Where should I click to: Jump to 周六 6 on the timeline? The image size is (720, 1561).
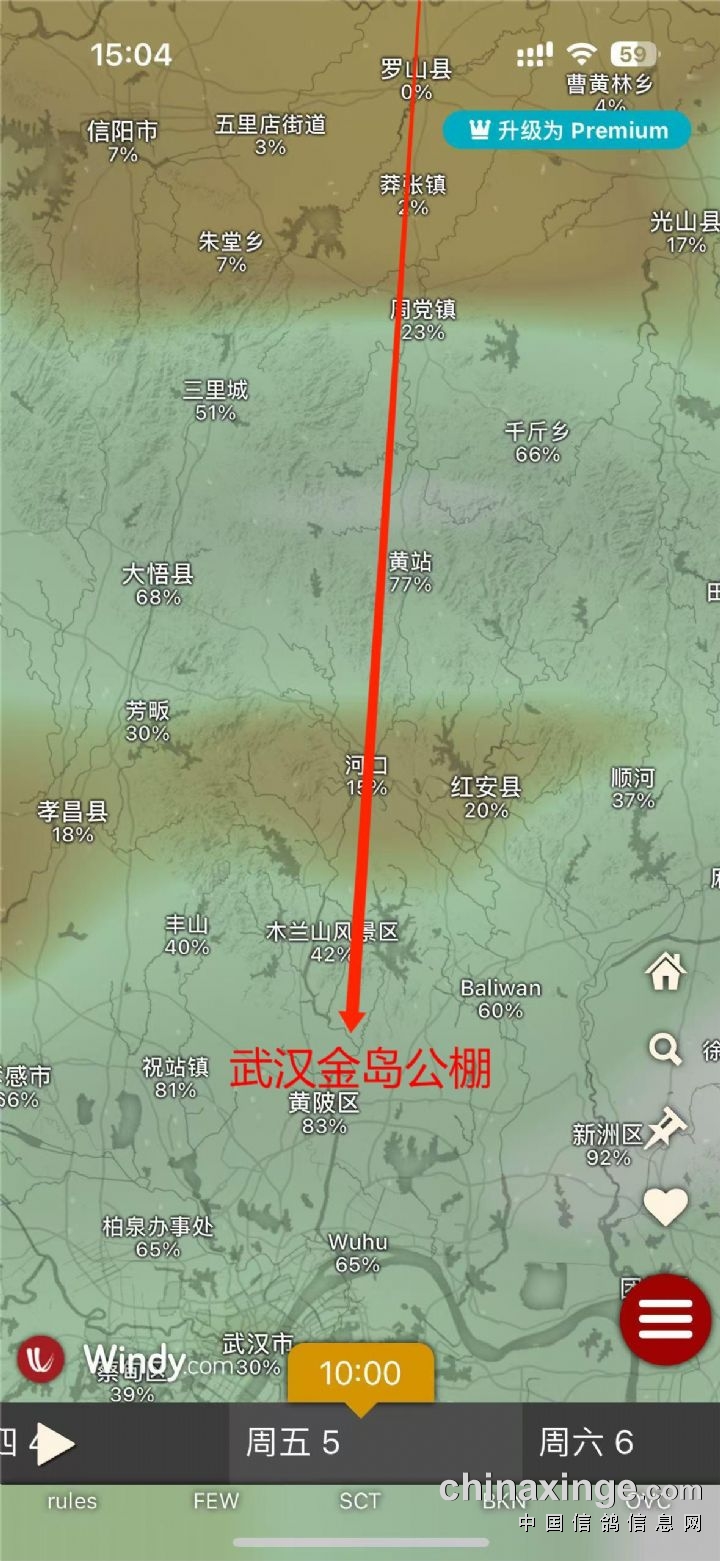[586, 1443]
